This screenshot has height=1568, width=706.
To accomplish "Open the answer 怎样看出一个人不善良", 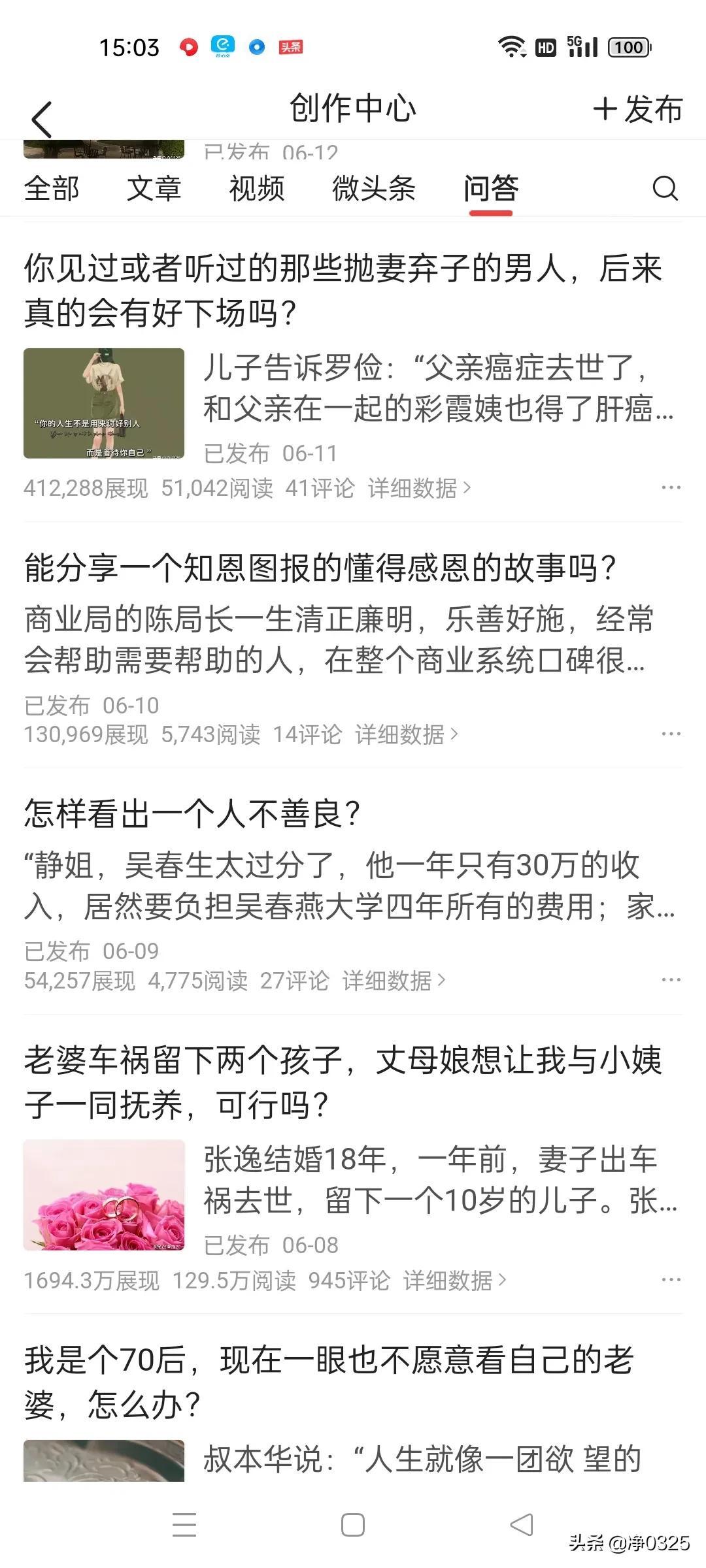I will click(x=192, y=814).
